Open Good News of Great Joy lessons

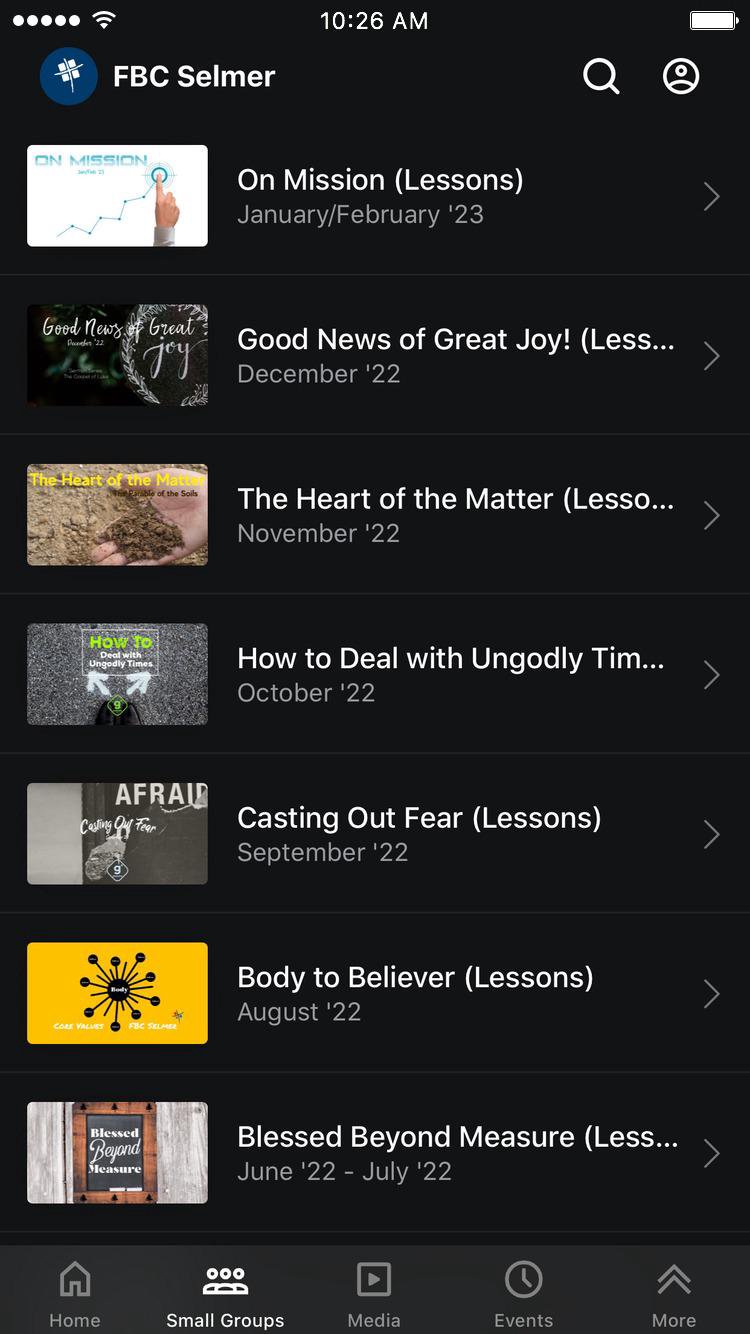(380, 356)
